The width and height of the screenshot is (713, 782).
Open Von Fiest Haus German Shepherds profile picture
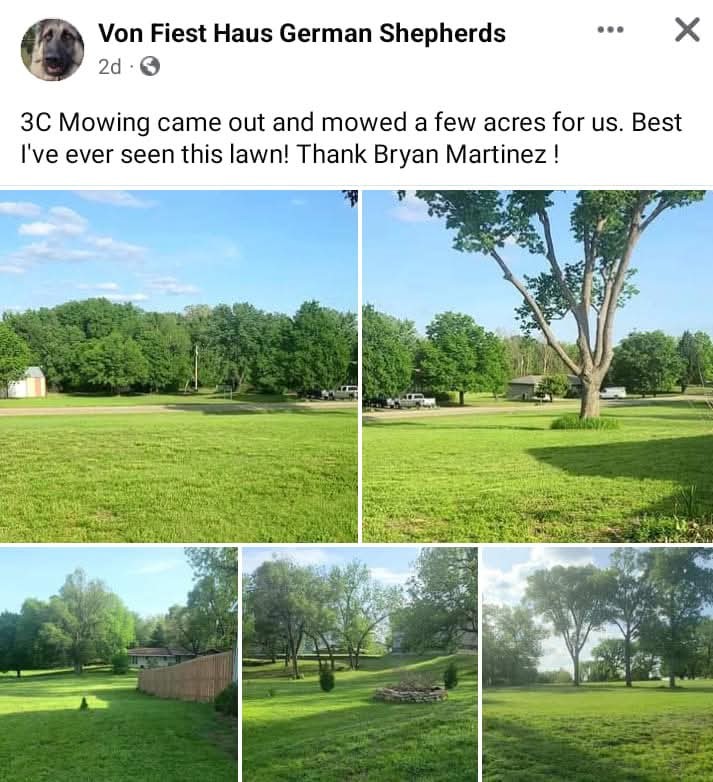tap(52, 49)
